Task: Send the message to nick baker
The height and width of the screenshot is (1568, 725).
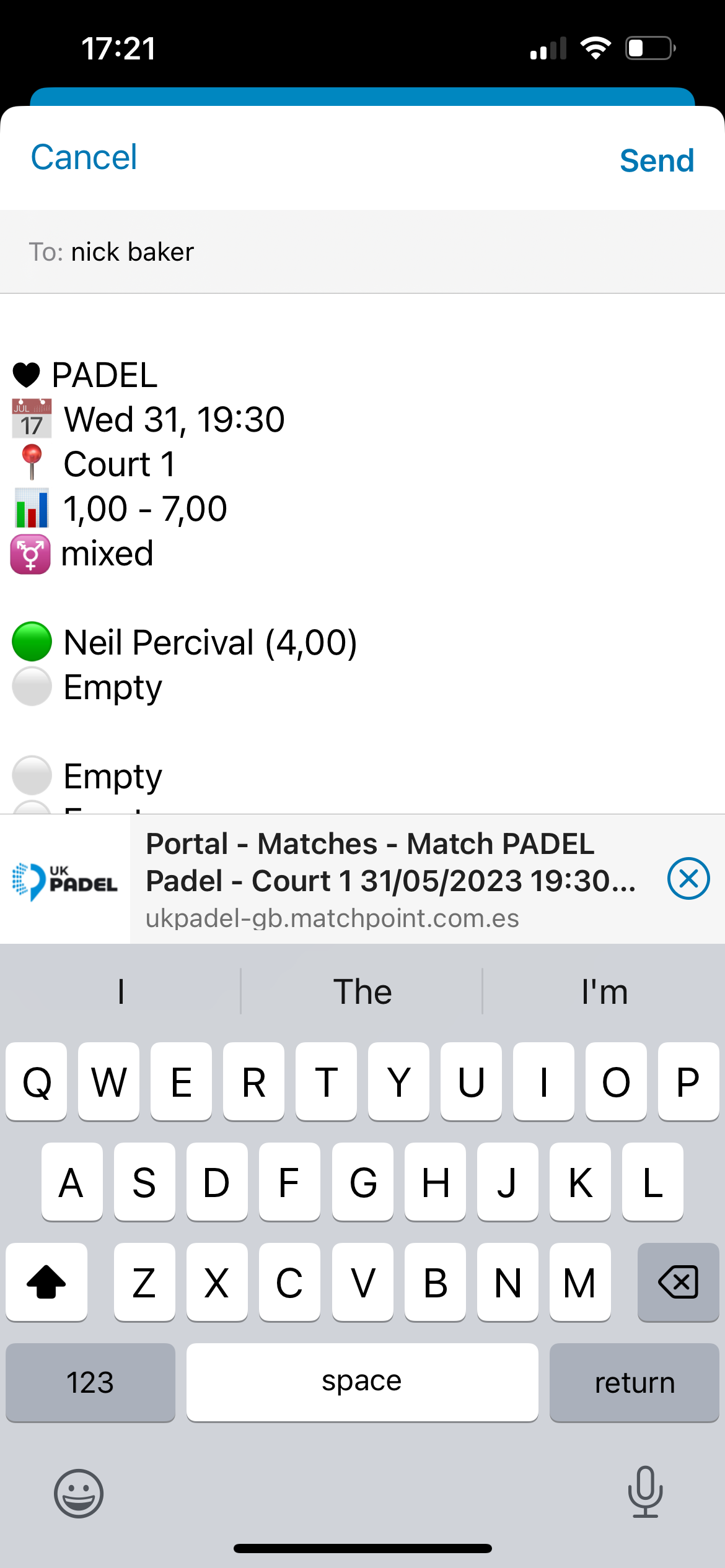Action: pos(656,161)
